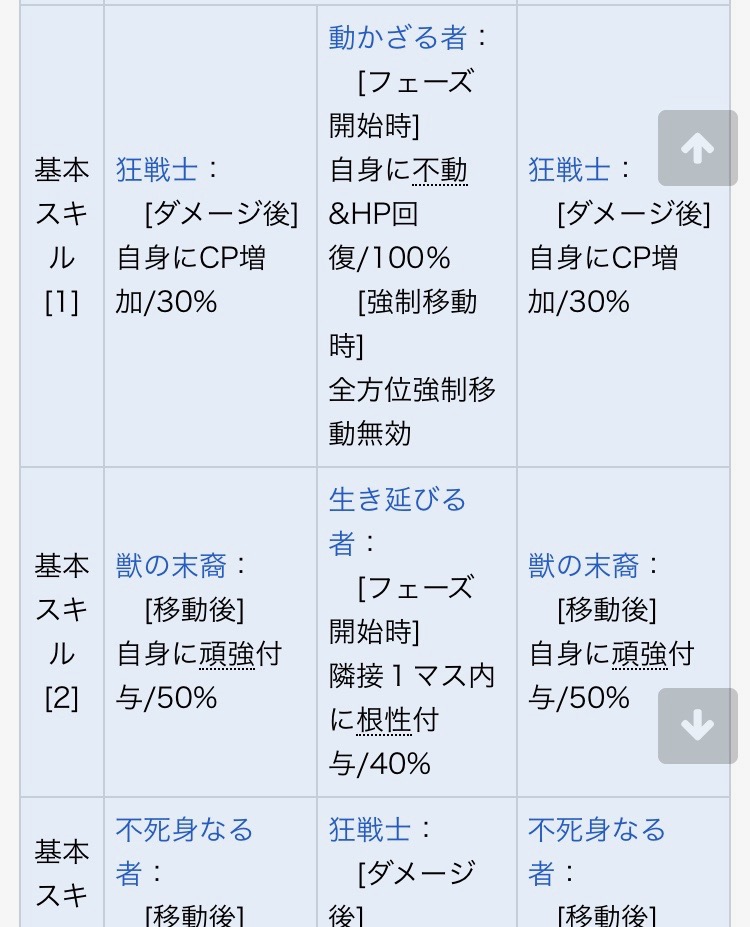
Task: Tap the scroll-to-bottom arrow button
Action: [x=697, y=726]
